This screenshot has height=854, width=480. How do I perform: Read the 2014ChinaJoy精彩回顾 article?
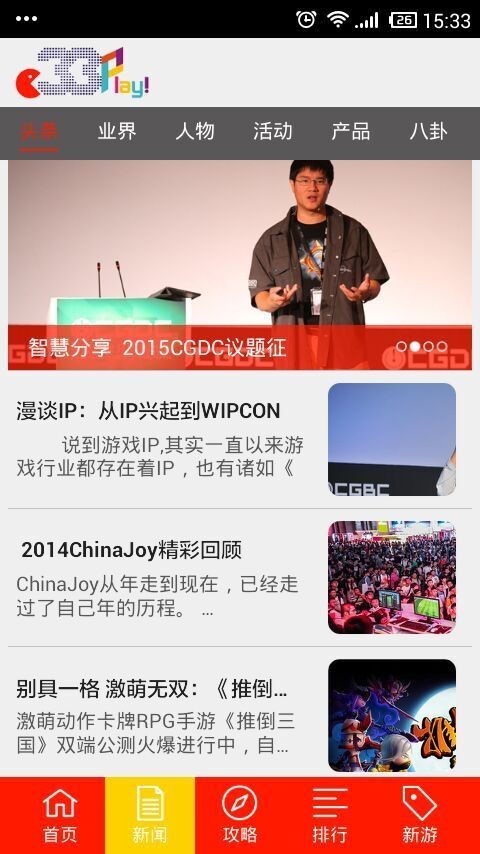(240, 577)
